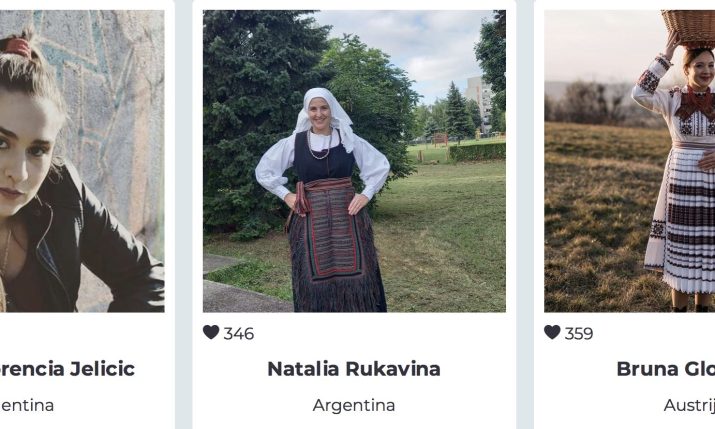Screen dimensions: 715x429
Task: Like Natalia Rukavina's photo with the heart
Action: click(211, 333)
